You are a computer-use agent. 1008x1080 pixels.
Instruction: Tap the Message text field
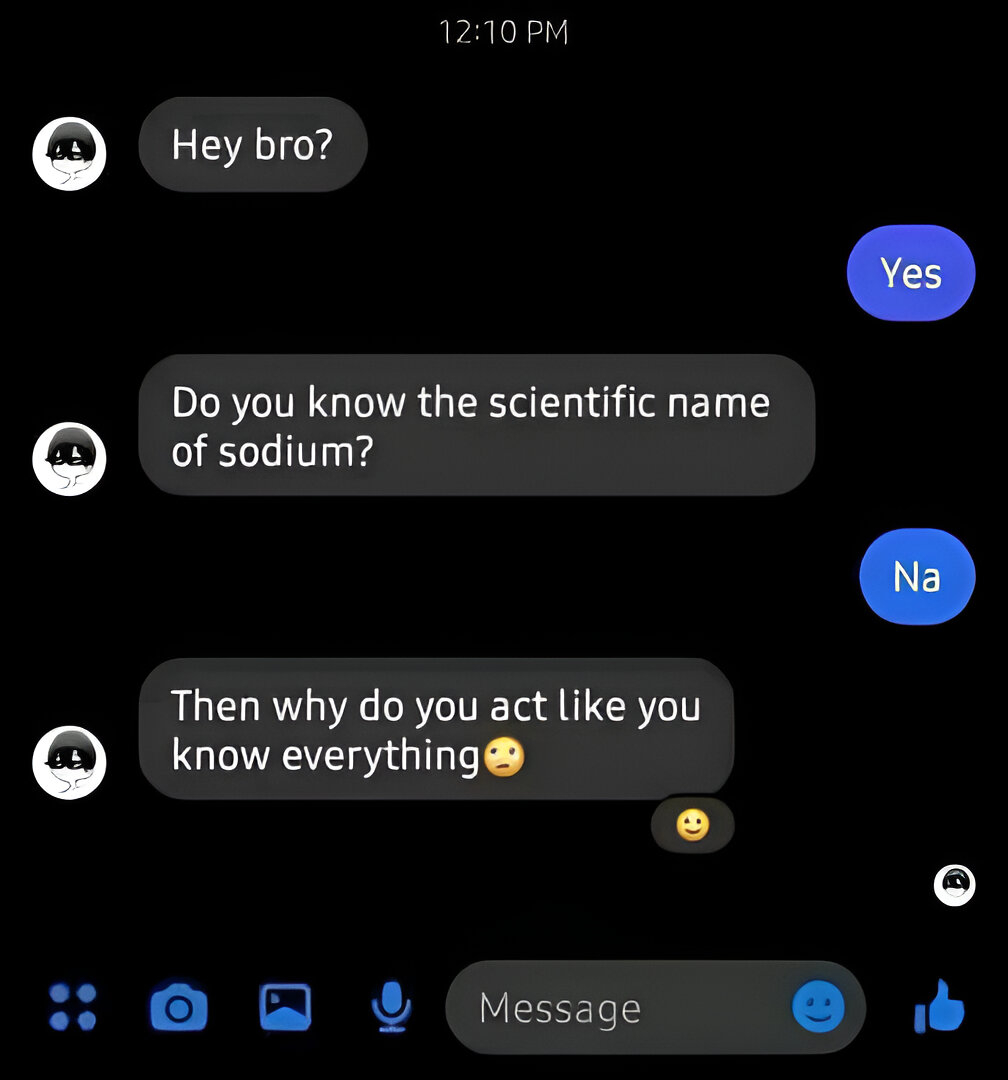[x=620, y=1008]
